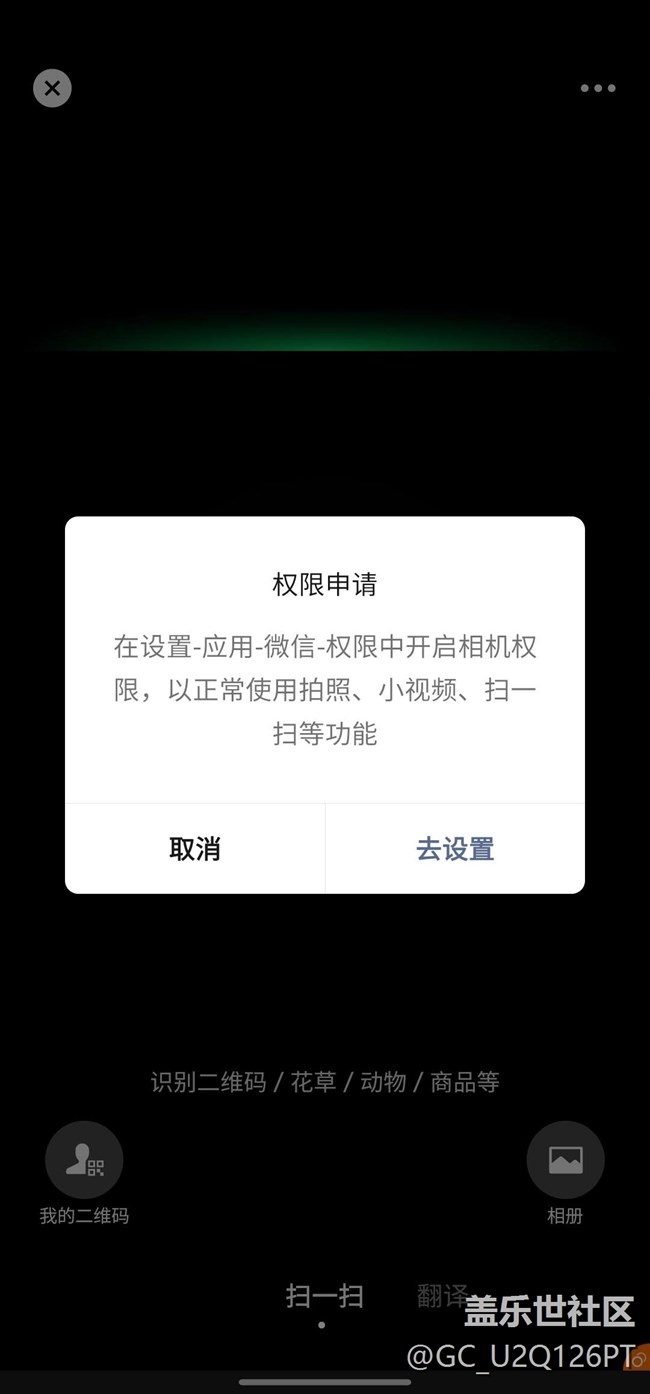This screenshot has height=1394, width=650.
Task: Close the scanner with the X button
Action: click(x=52, y=88)
